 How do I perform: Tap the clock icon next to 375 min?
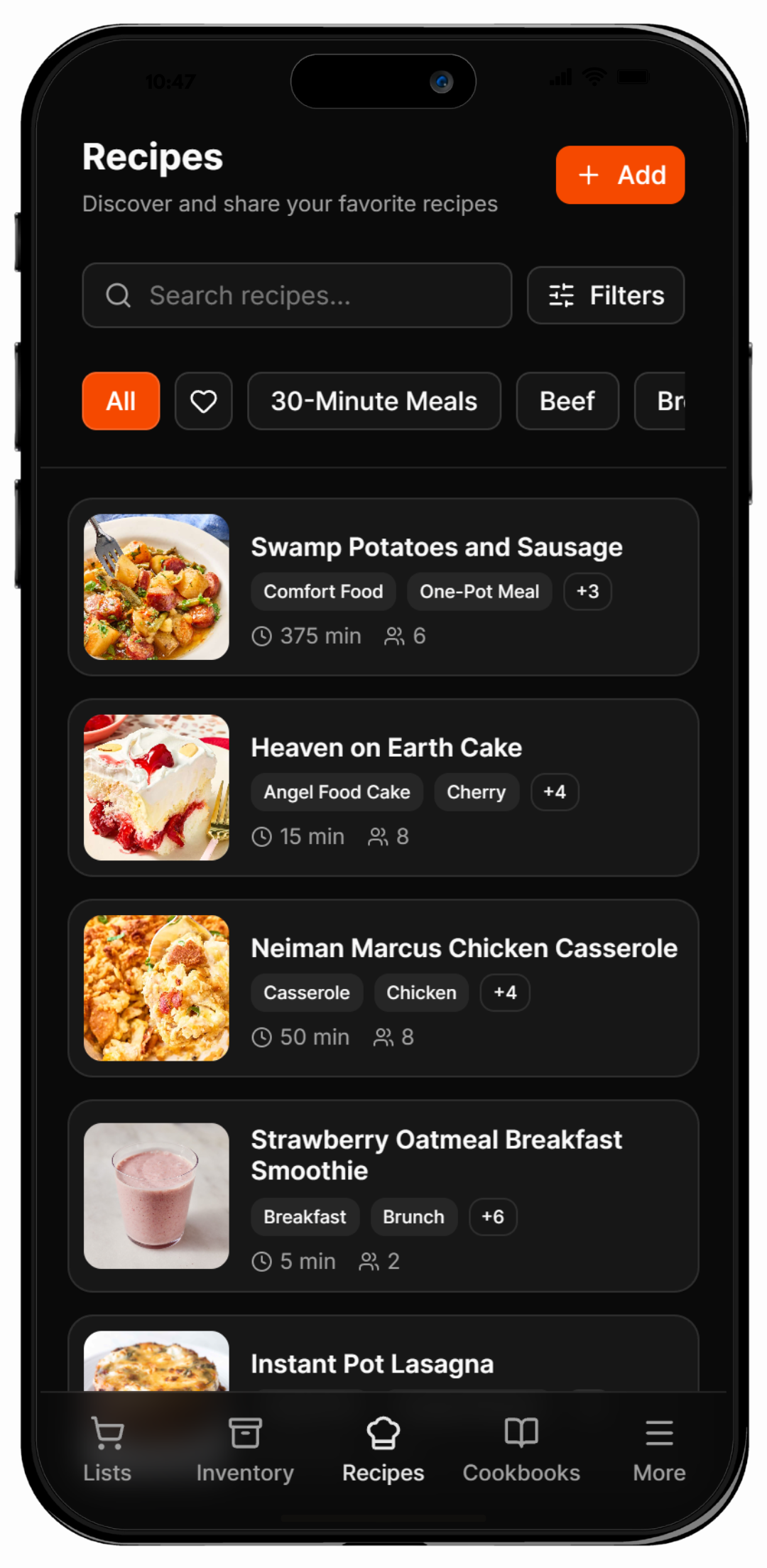point(261,635)
